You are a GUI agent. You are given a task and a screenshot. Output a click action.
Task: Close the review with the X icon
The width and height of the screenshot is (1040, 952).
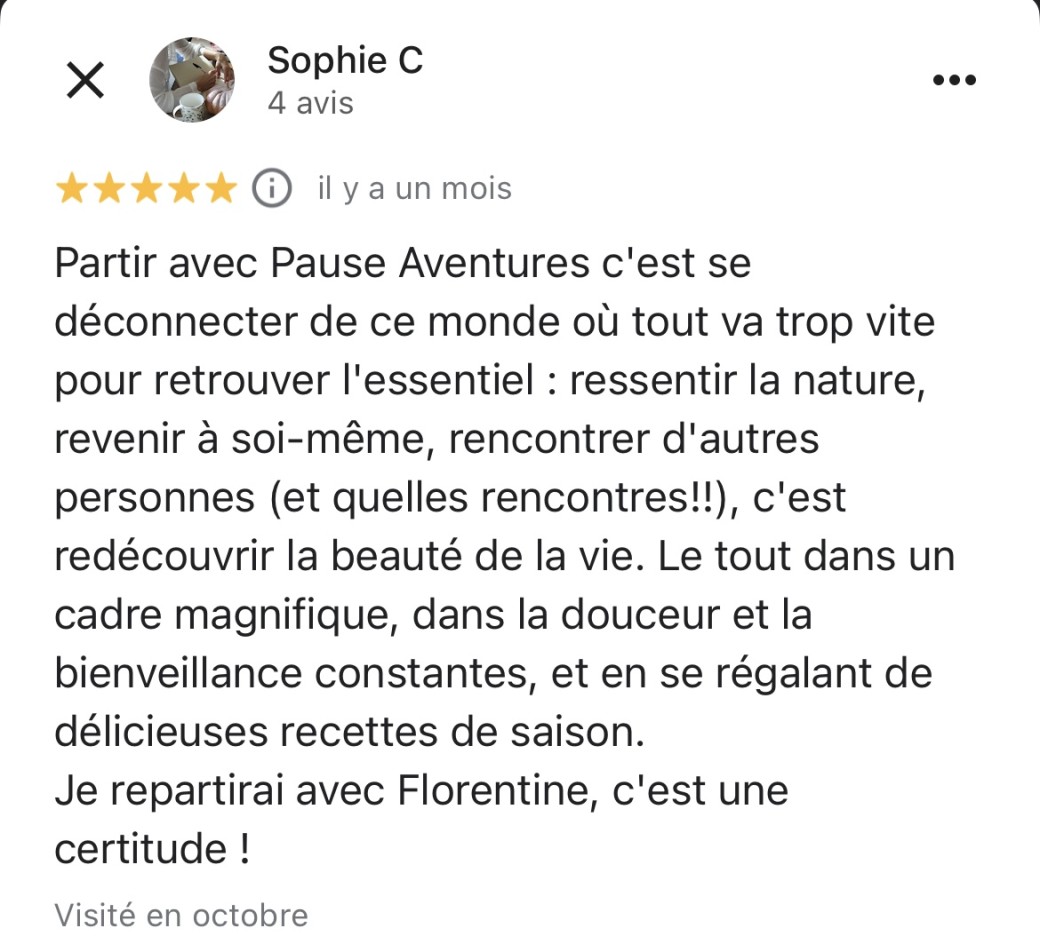(85, 81)
